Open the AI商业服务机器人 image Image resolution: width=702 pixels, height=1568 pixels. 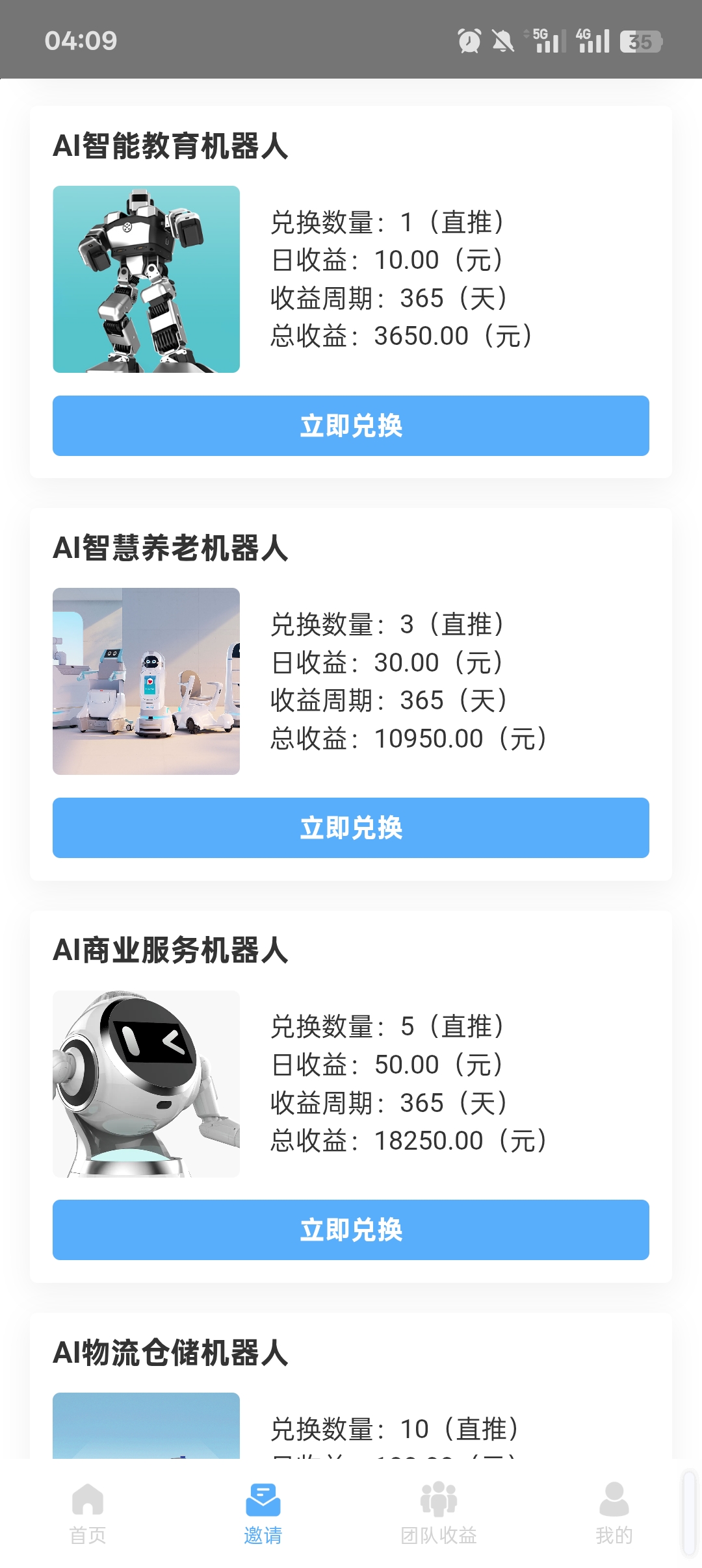click(146, 1083)
